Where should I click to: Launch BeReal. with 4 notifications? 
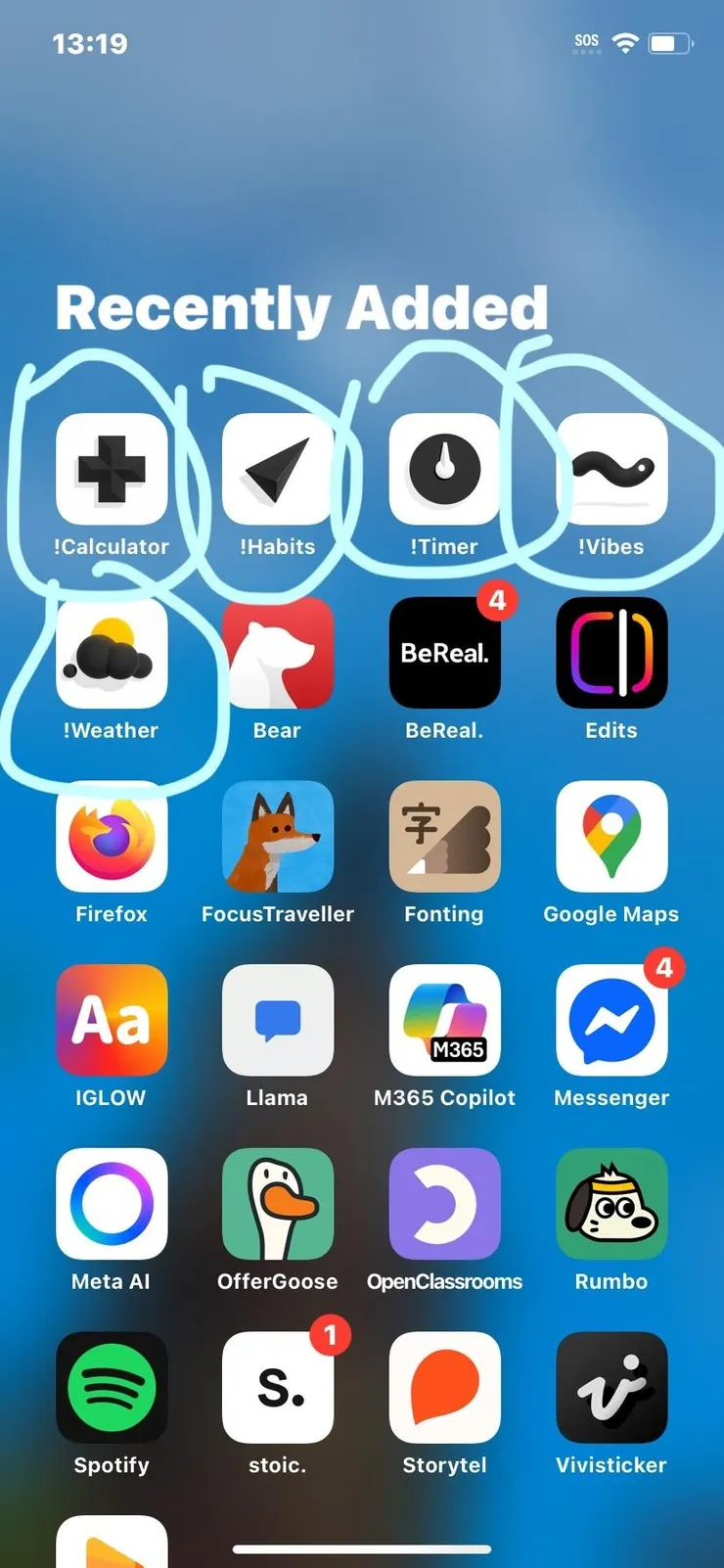point(444,653)
